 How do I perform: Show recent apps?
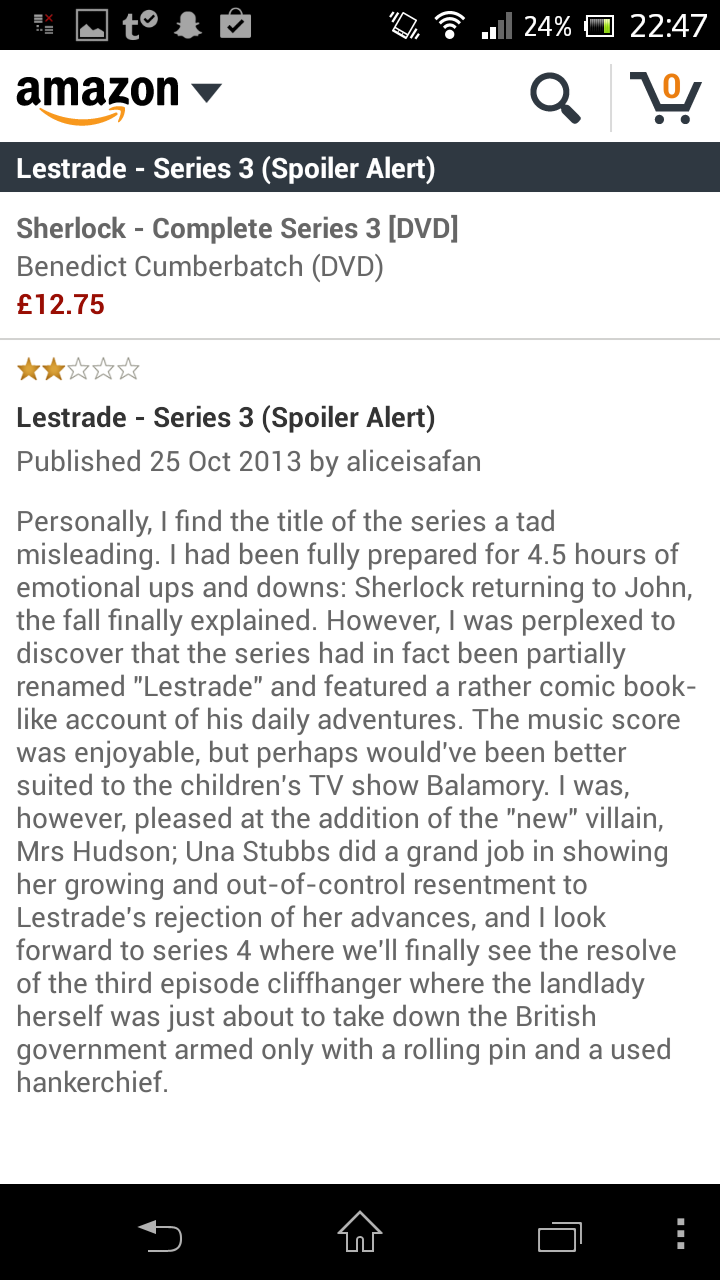point(559,1235)
